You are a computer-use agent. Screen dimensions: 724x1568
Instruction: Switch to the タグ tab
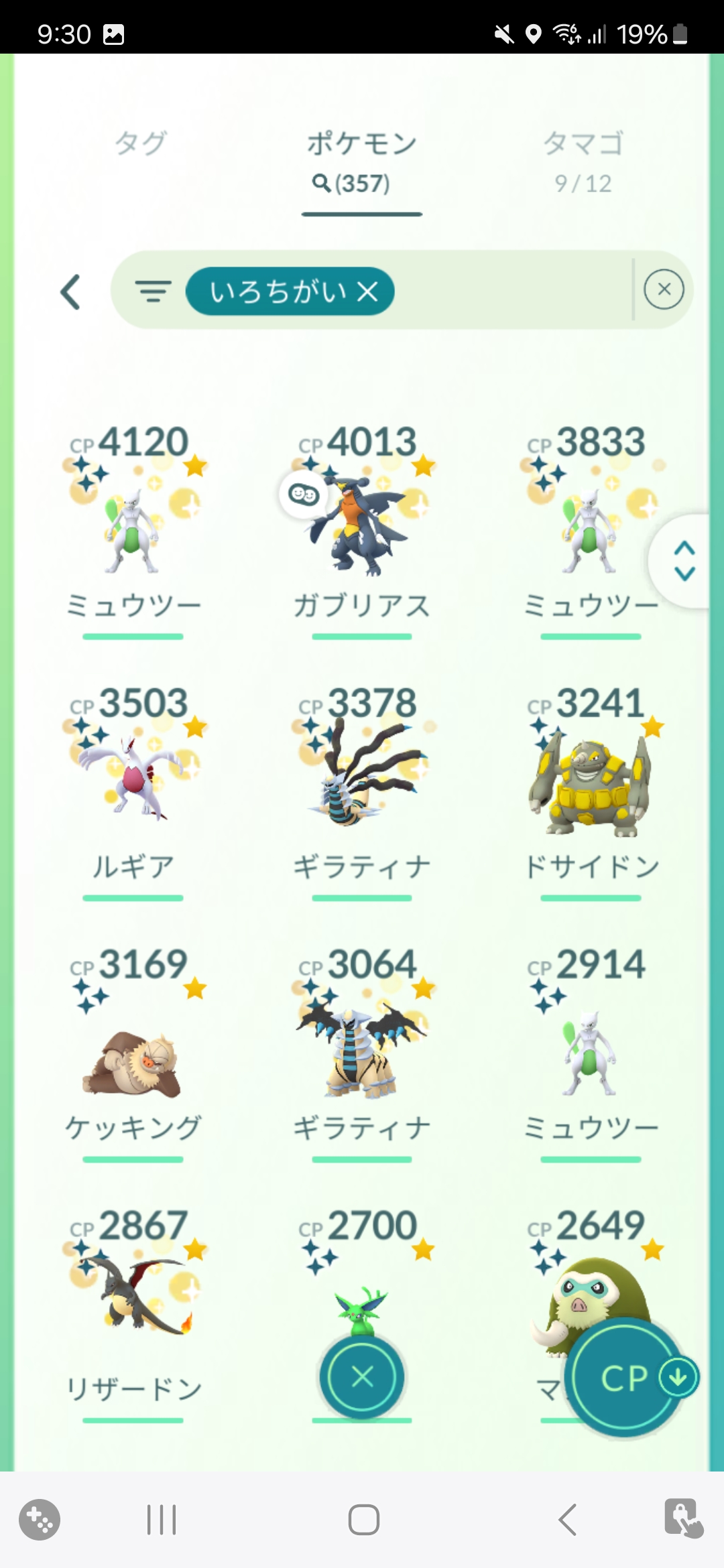click(x=140, y=143)
